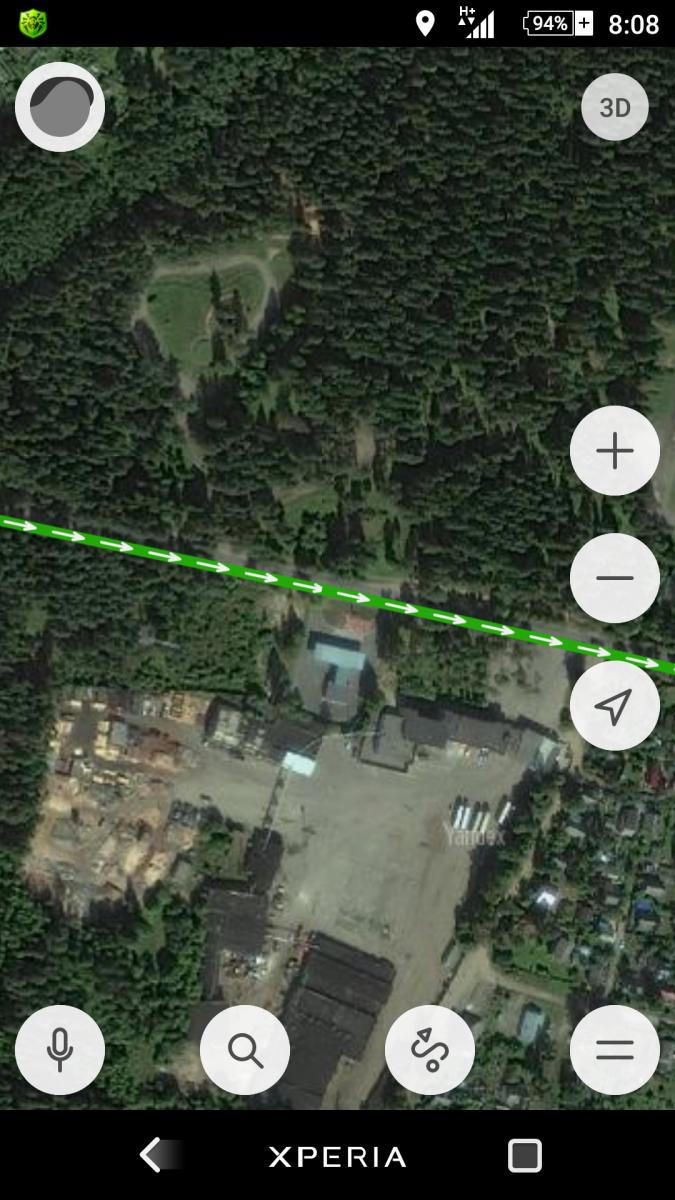Zoom out with the minus button
Image resolution: width=675 pixels, height=1200 pixels.
point(615,578)
